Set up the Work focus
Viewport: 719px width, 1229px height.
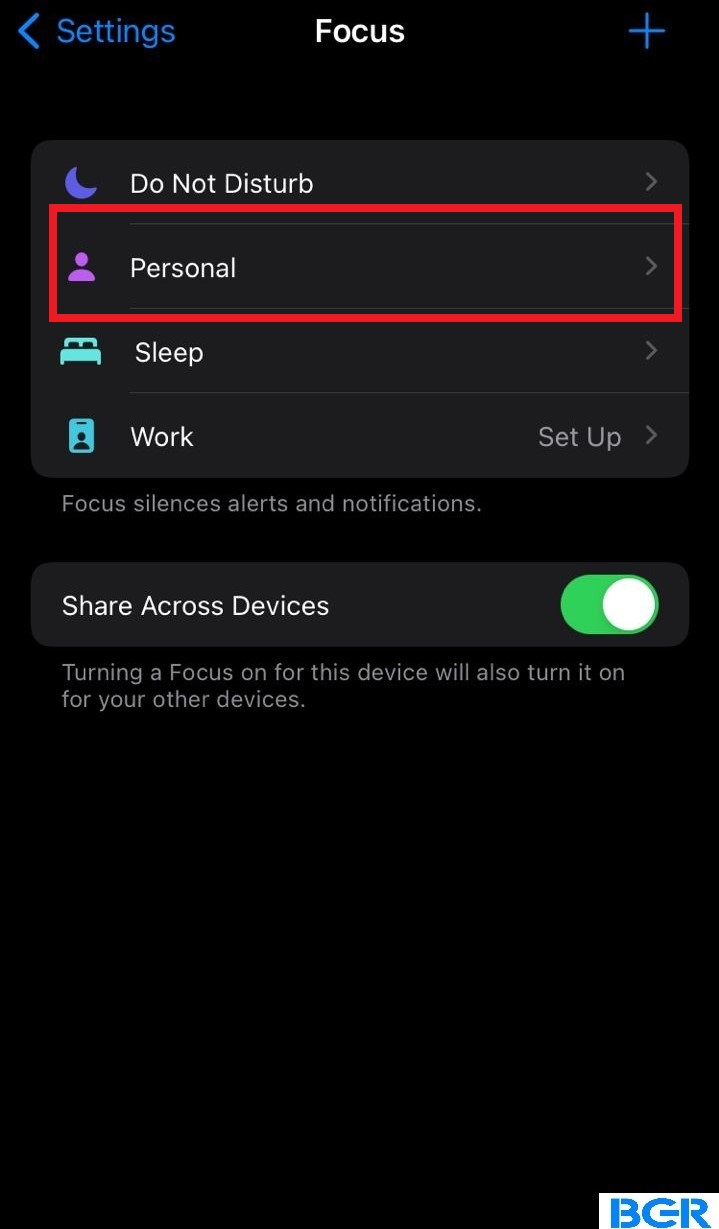360,436
